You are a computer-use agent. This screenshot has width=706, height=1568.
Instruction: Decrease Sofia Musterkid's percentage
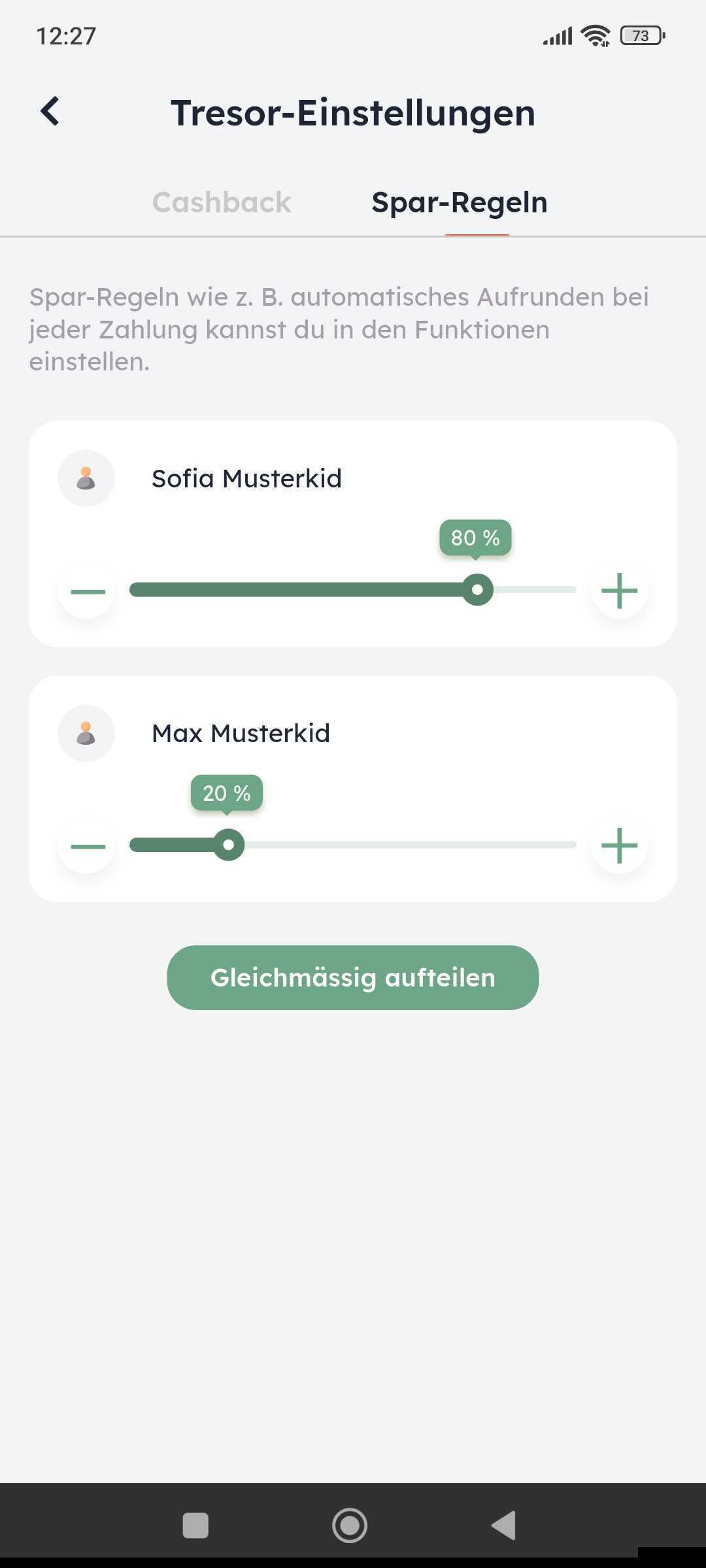[87, 591]
